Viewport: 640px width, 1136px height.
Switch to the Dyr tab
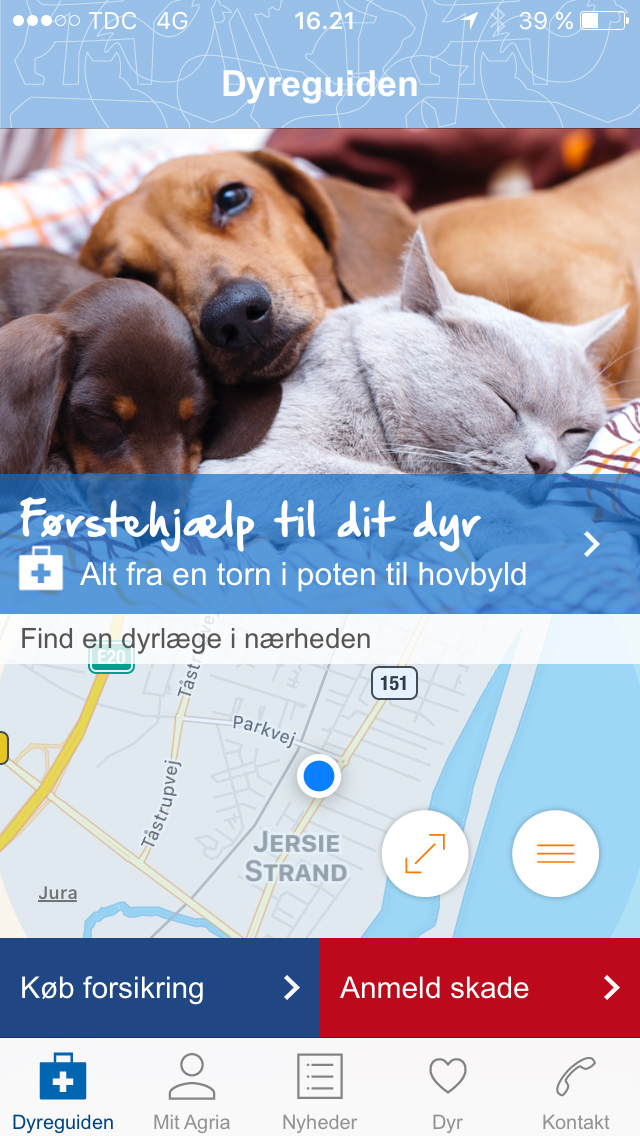pyautogui.click(x=447, y=1090)
